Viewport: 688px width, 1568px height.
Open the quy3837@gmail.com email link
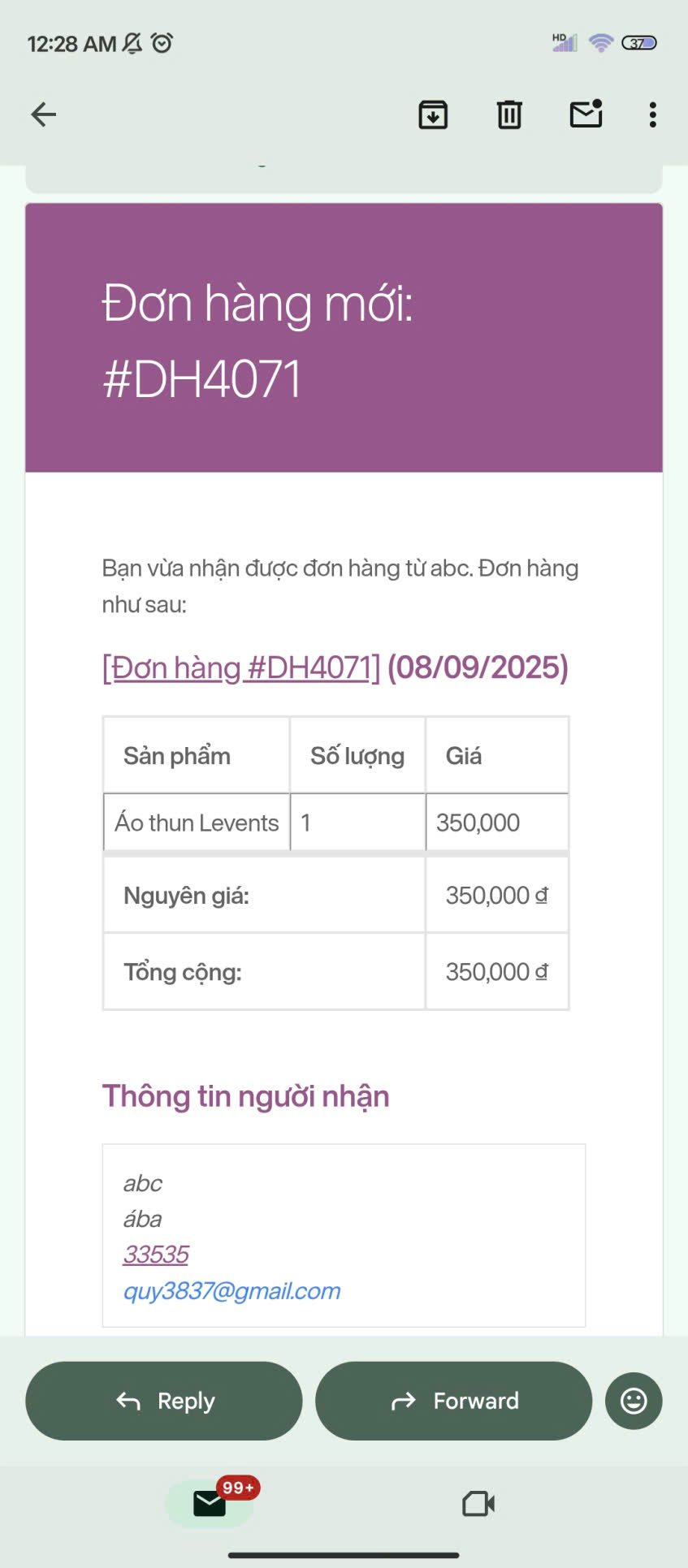231,1291
